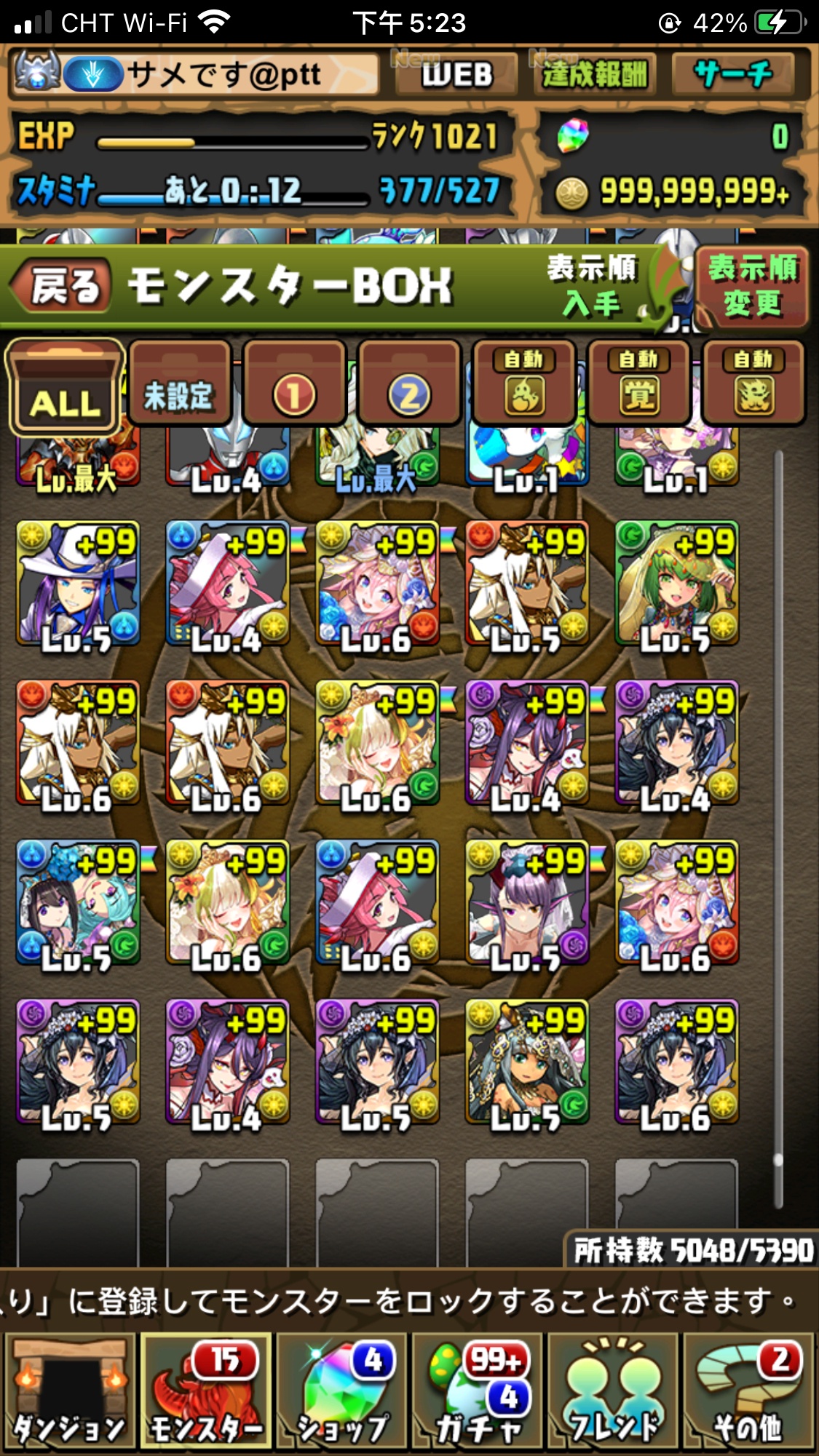Select the blue-hat witch monster Lv.5
The image size is (819, 1456).
click(78, 584)
